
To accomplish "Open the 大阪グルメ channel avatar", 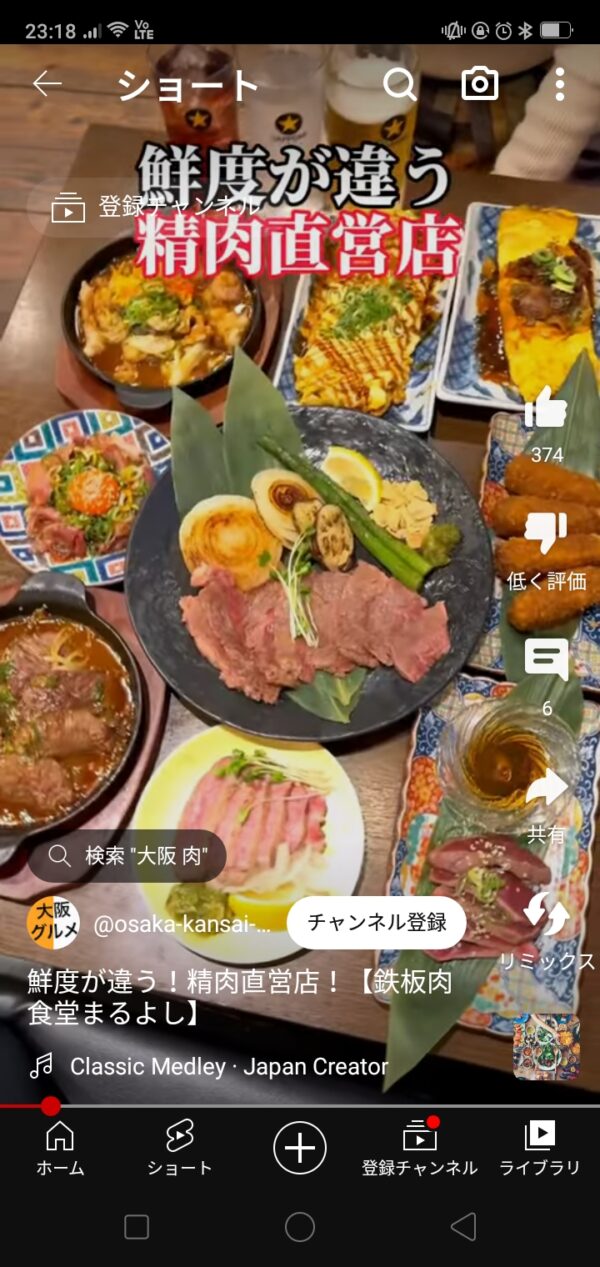I will 53,923.
